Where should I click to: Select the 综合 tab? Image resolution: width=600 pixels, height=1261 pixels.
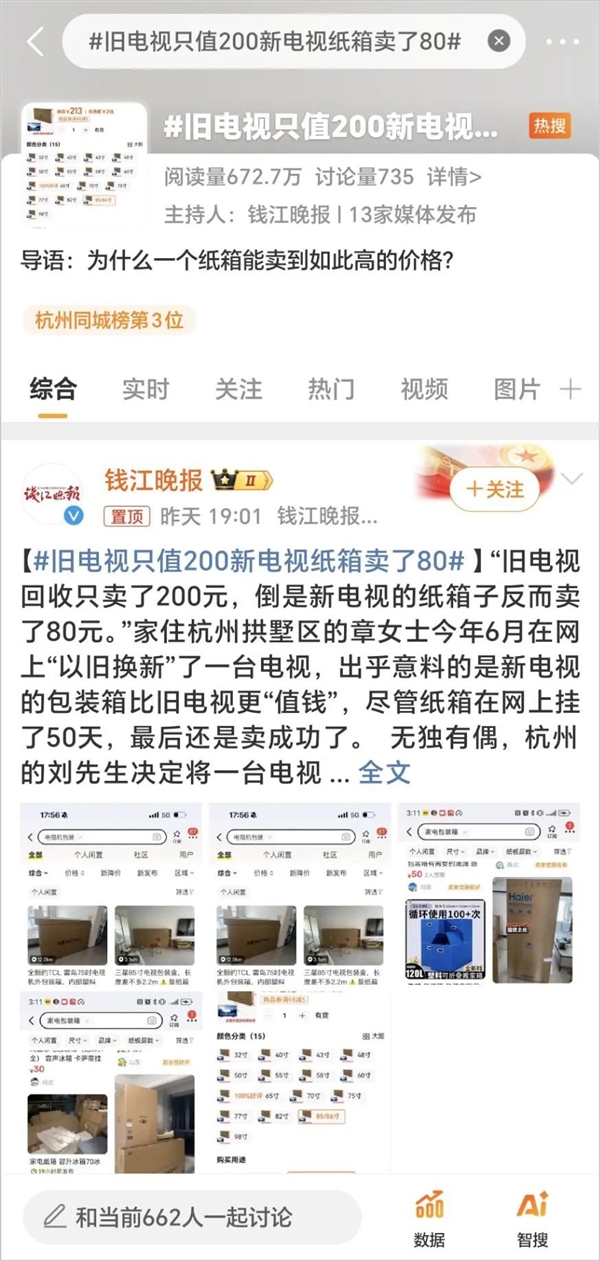coord(53,389)
